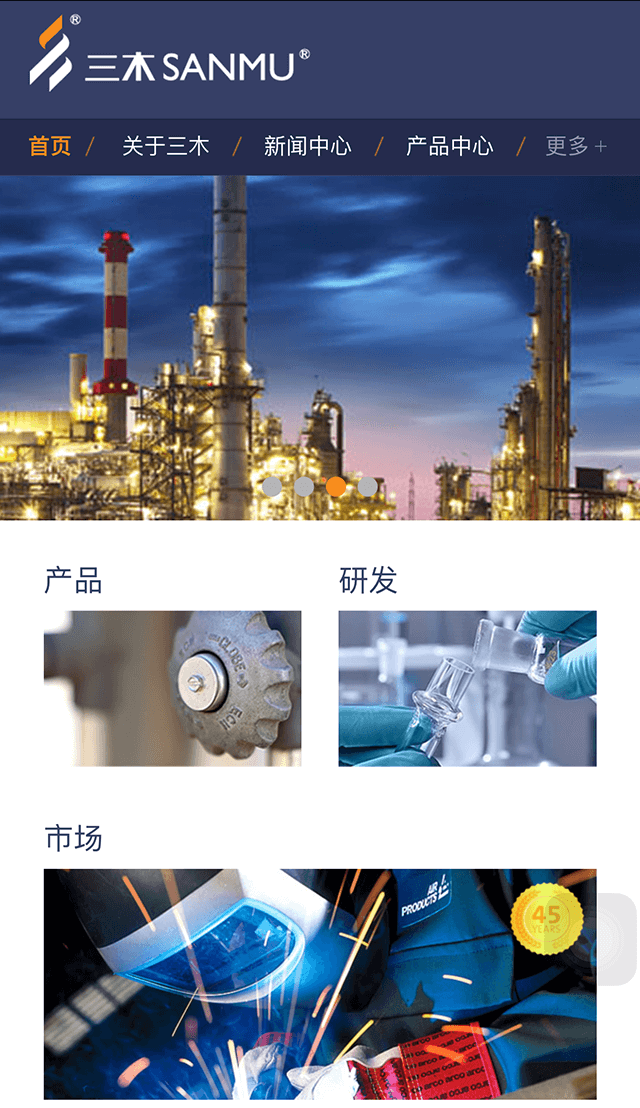Image resolution: width=640 pixels, height=1108 pixels.
Task: Select the fourth carousel indicator dot
Action: (x=368, y=487)
